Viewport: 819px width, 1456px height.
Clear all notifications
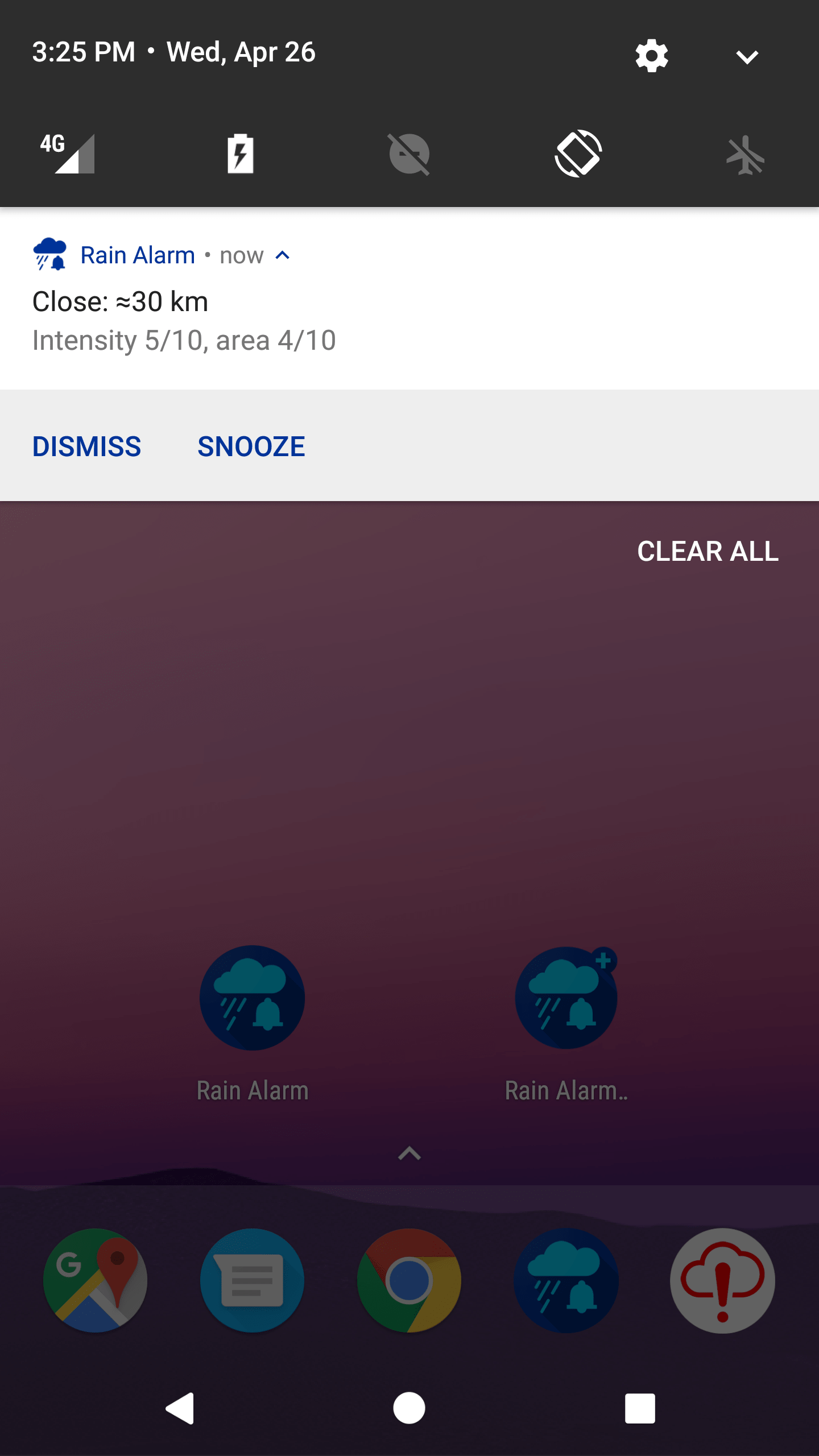coord(708,551)
